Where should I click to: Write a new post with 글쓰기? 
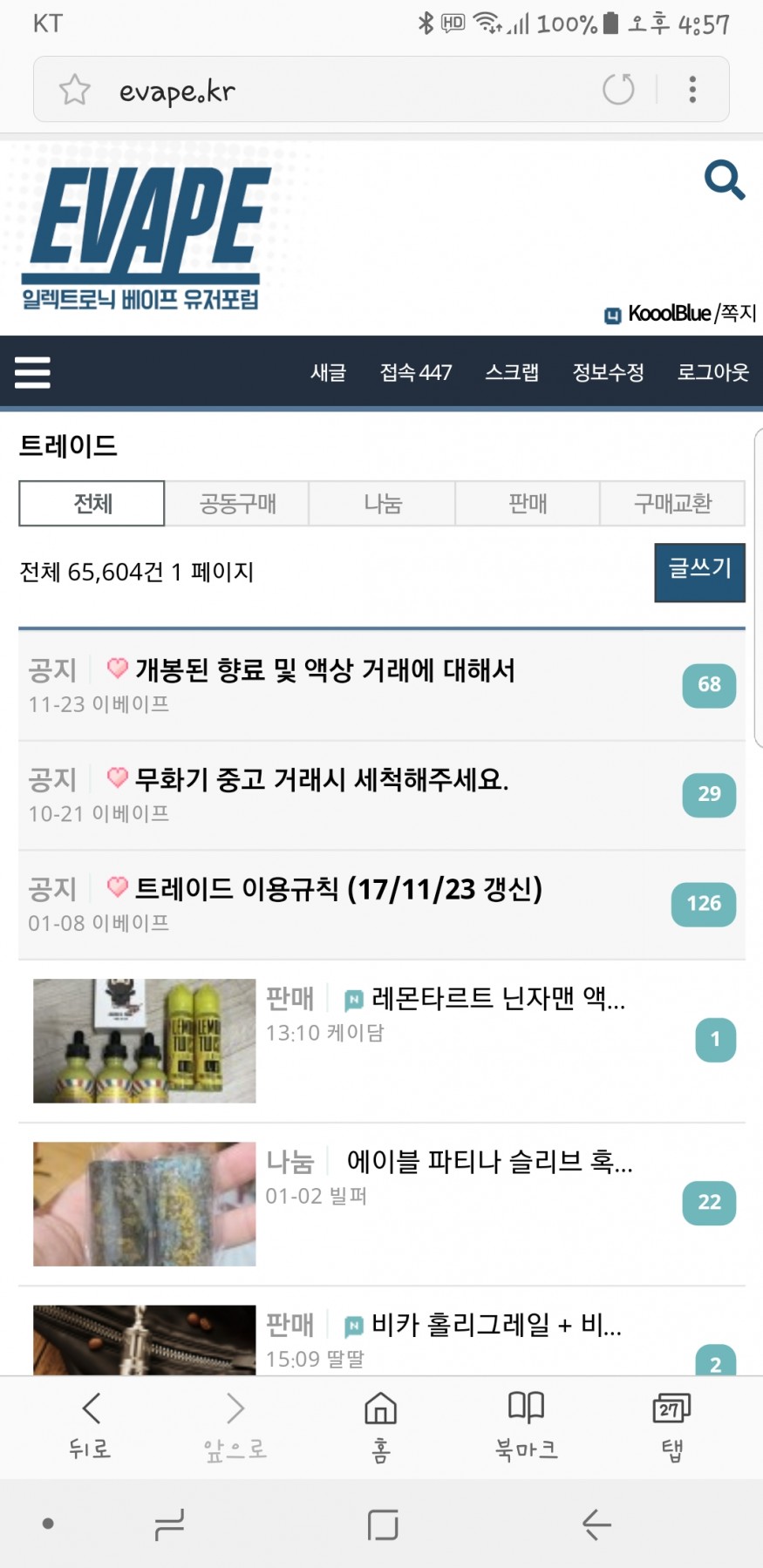click(699, 572)
